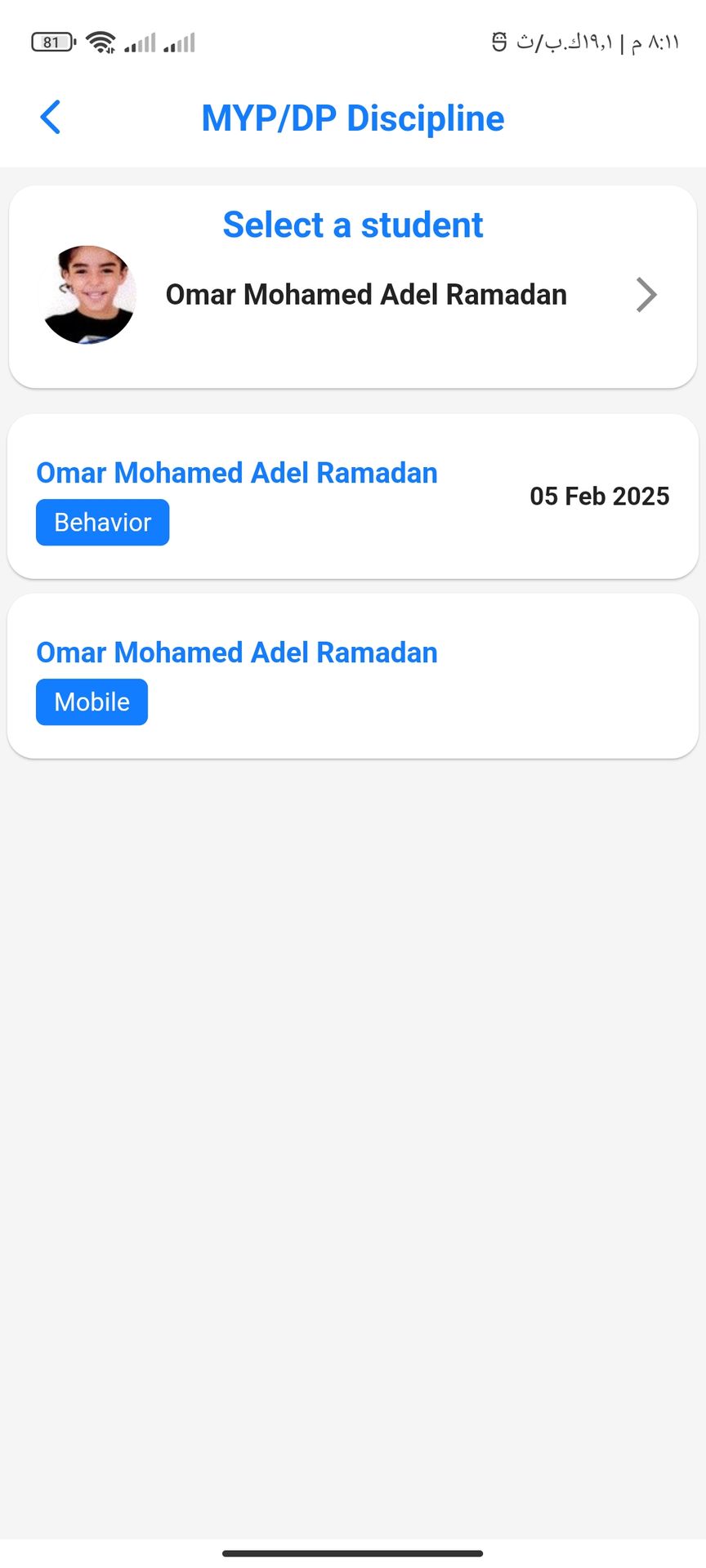The image size is (706, 1568).
Task: Open the Mobile discipline record
Action: point(352,676)
